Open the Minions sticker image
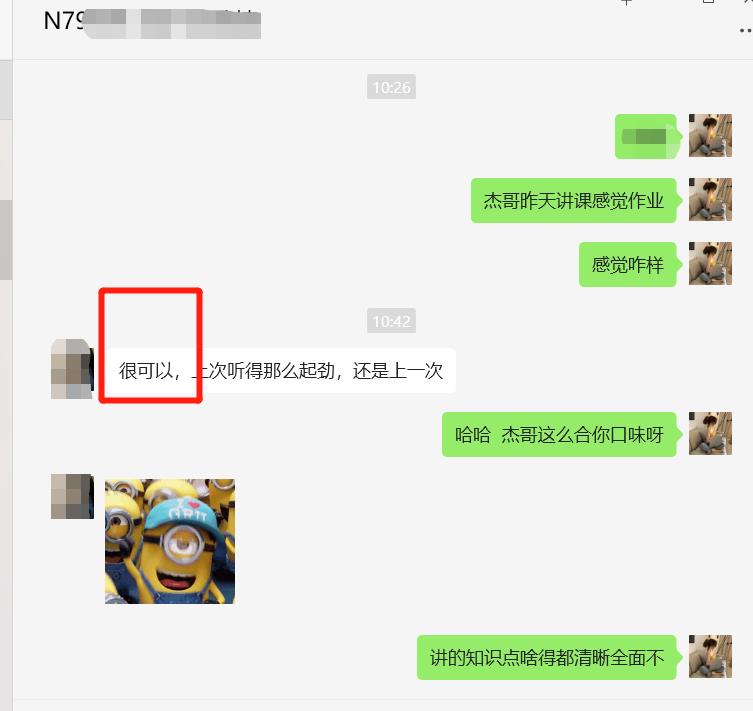The height and width of the screenshot is (711, 753). coord(170,540)
